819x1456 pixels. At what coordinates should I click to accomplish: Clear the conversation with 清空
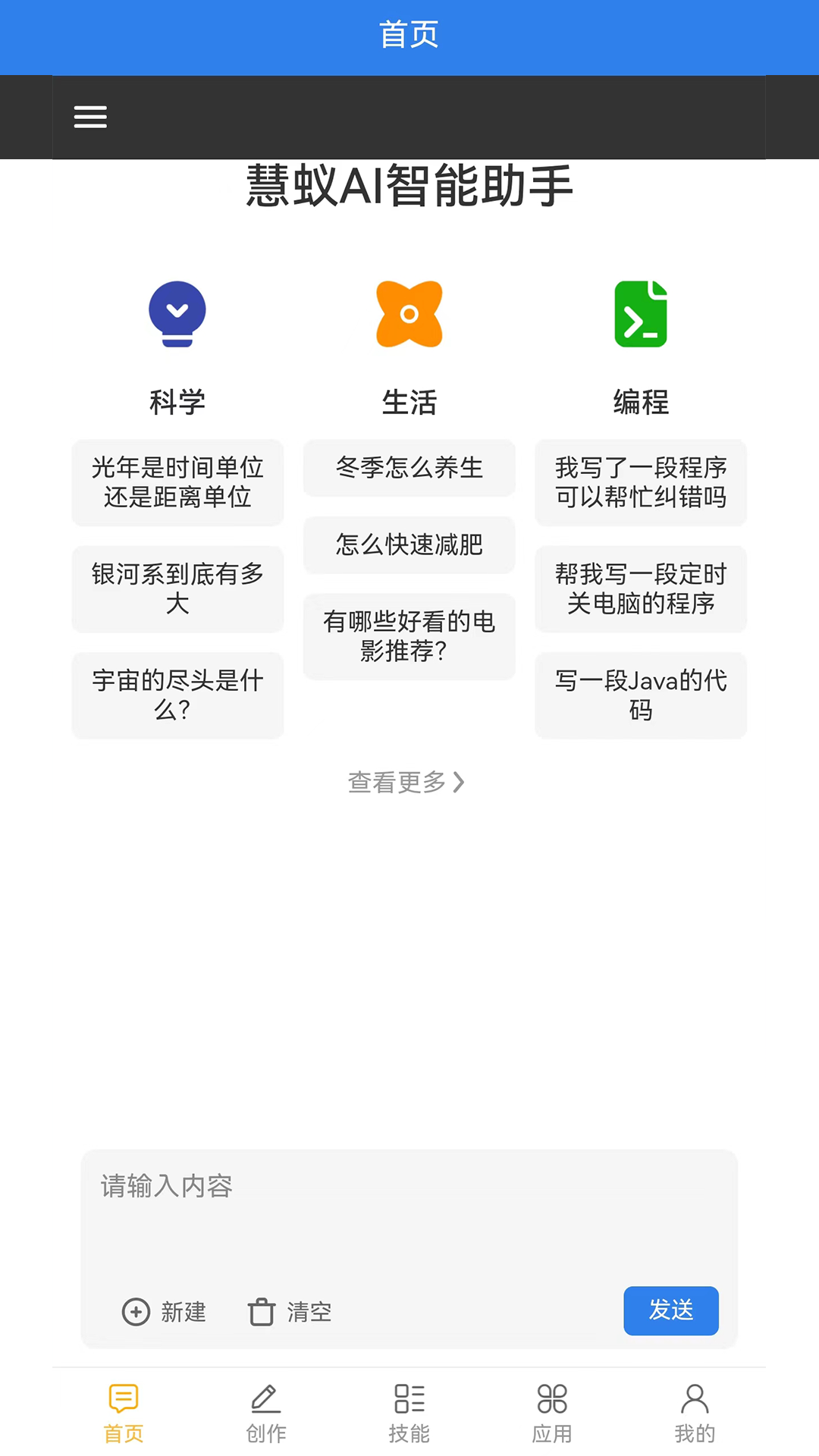coord(290,1311)
